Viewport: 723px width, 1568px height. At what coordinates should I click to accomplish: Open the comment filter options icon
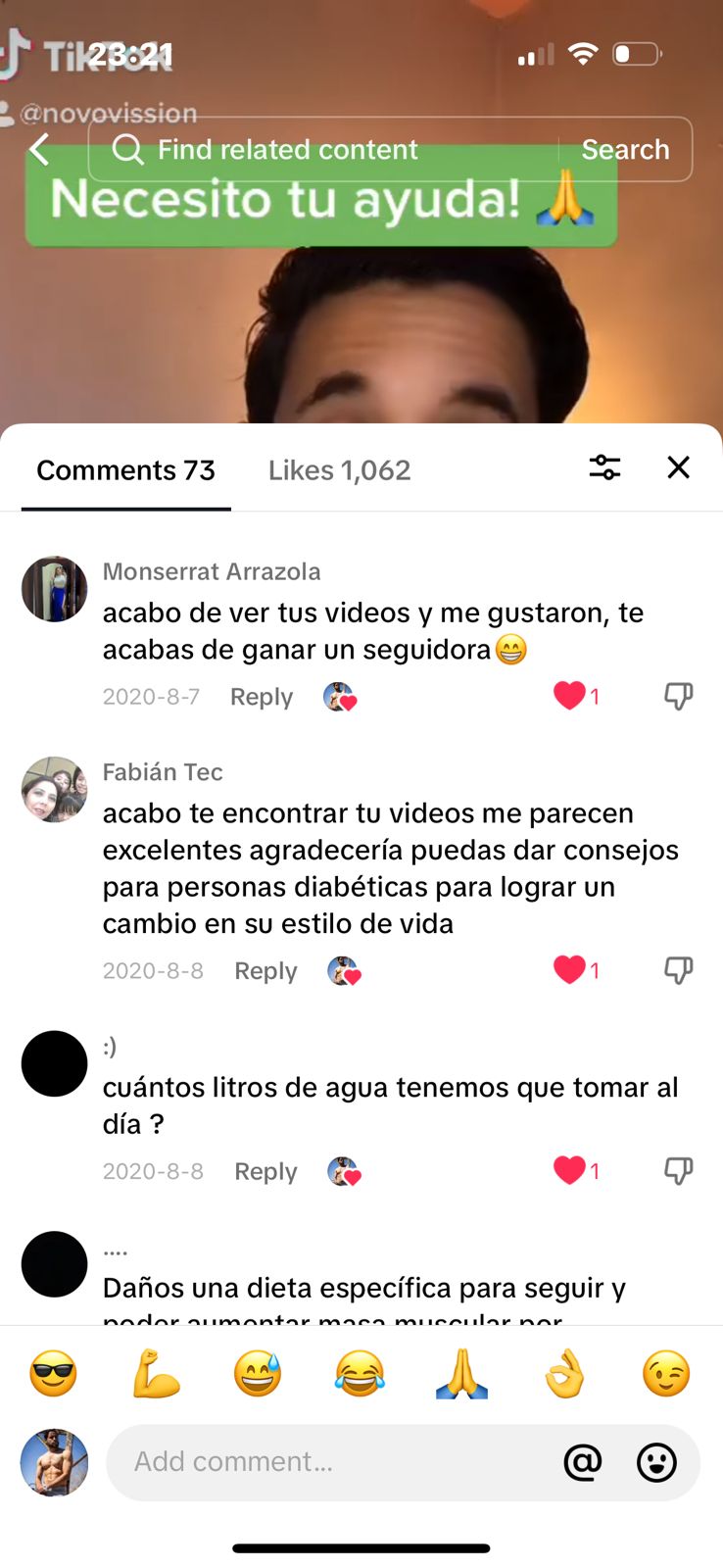click(x=604, y=467)
